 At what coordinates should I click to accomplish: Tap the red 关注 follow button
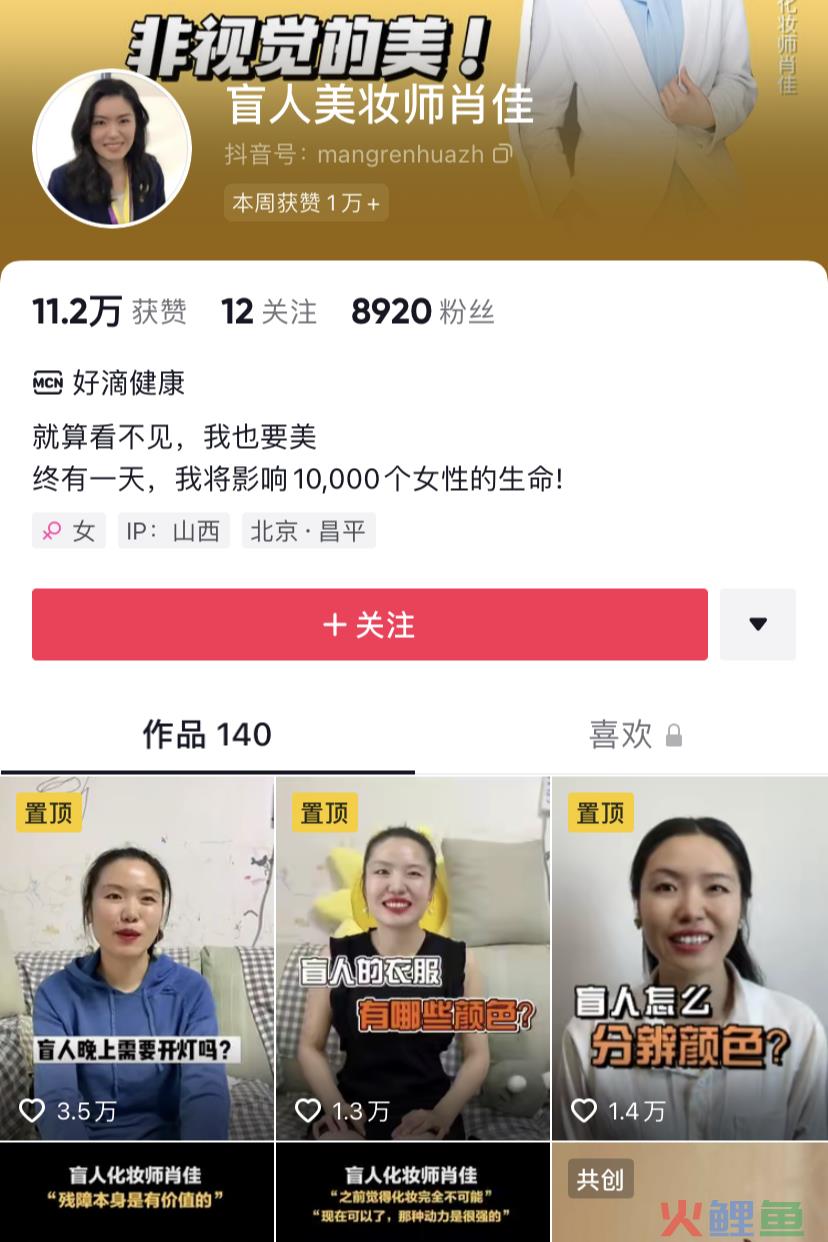coord(369,625)
